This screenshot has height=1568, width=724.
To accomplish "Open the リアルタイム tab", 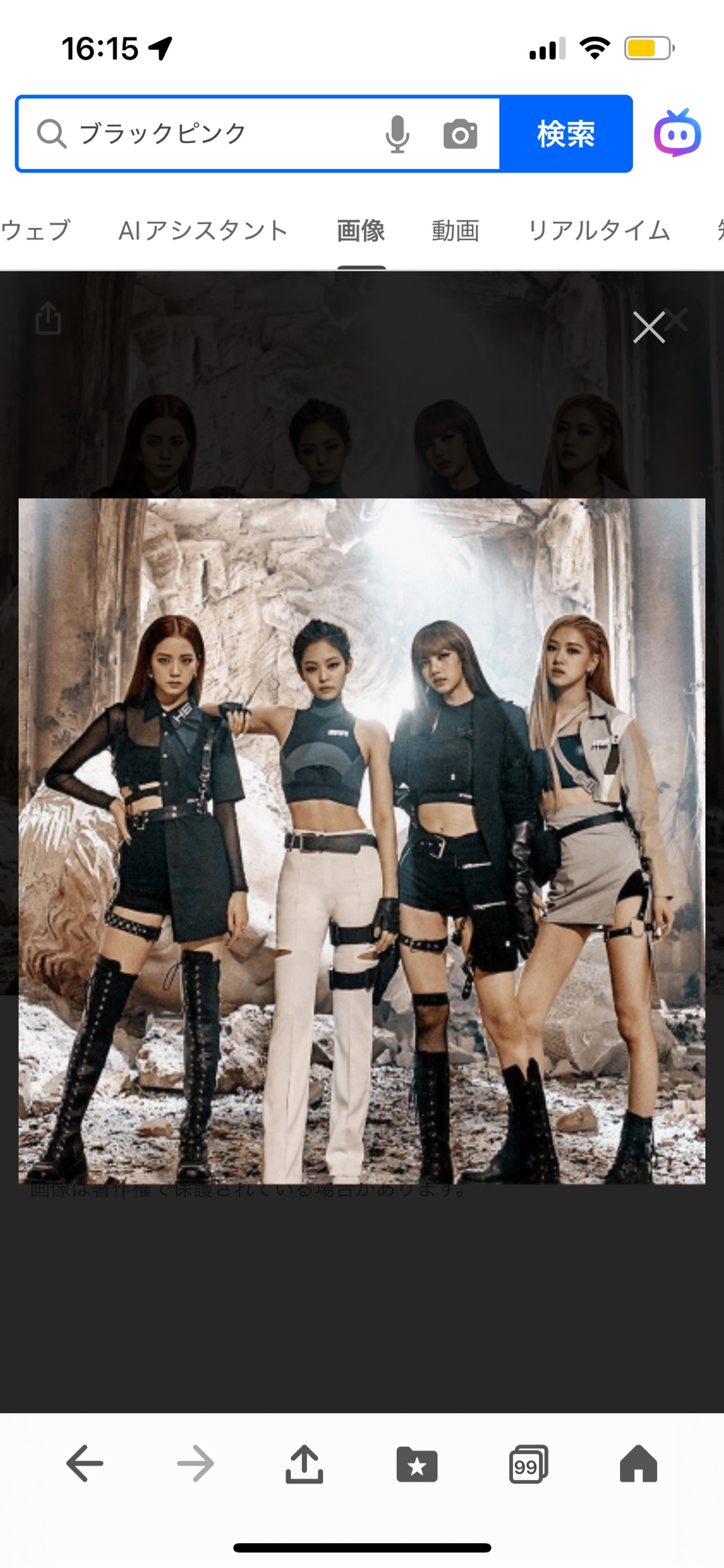I will tap(599, 231).
